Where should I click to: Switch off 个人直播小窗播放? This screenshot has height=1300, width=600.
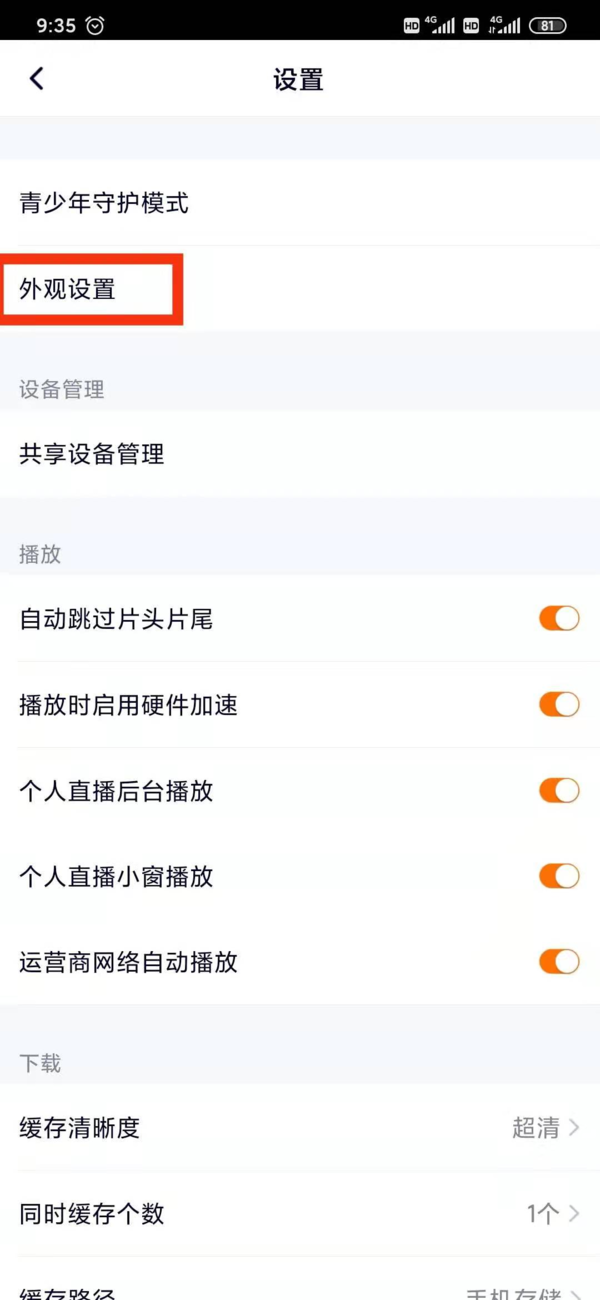559,877
